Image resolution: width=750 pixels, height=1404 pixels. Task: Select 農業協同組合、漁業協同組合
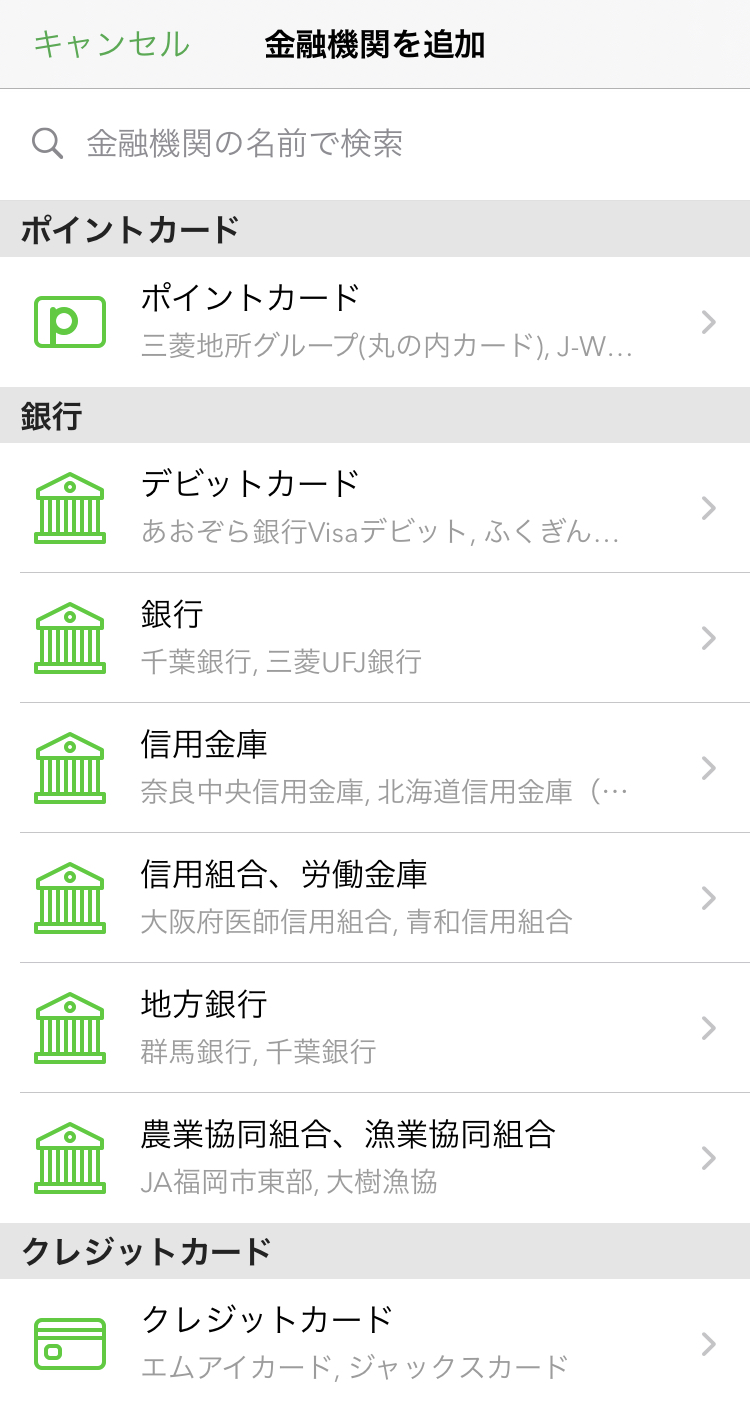click(x=375, y=1158)
